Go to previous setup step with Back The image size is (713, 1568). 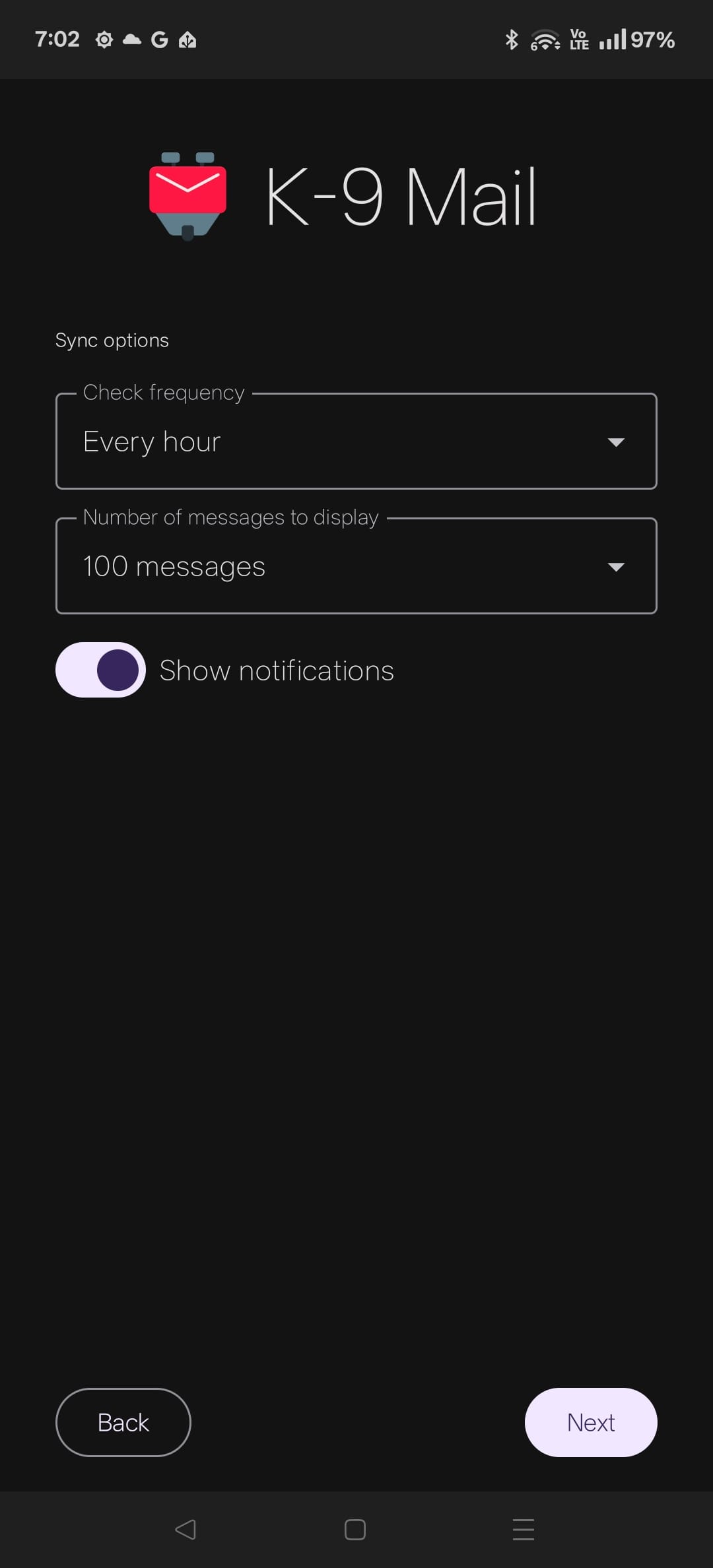123,1422
